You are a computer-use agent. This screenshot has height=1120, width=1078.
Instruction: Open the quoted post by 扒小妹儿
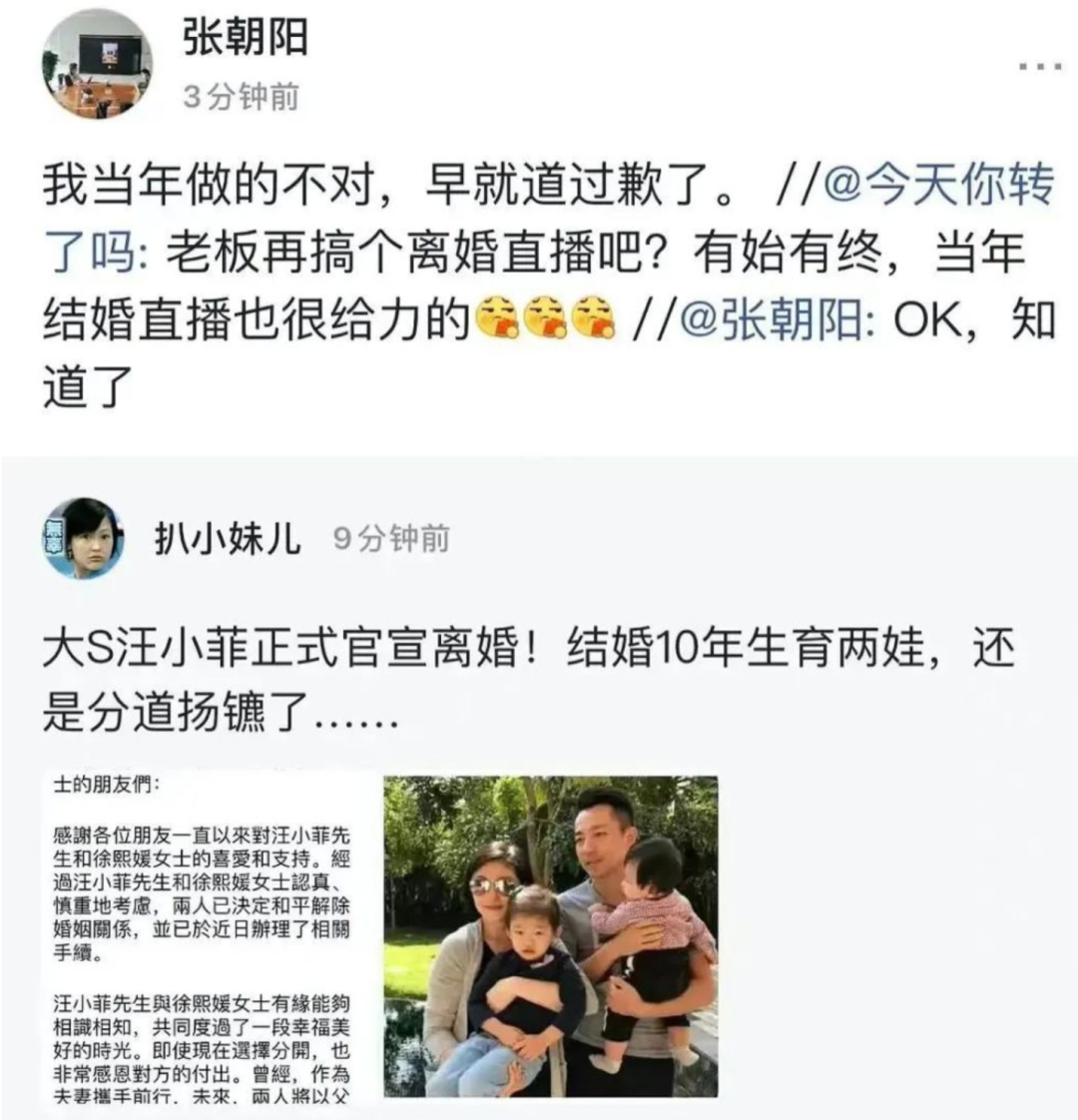coord(539,788)
